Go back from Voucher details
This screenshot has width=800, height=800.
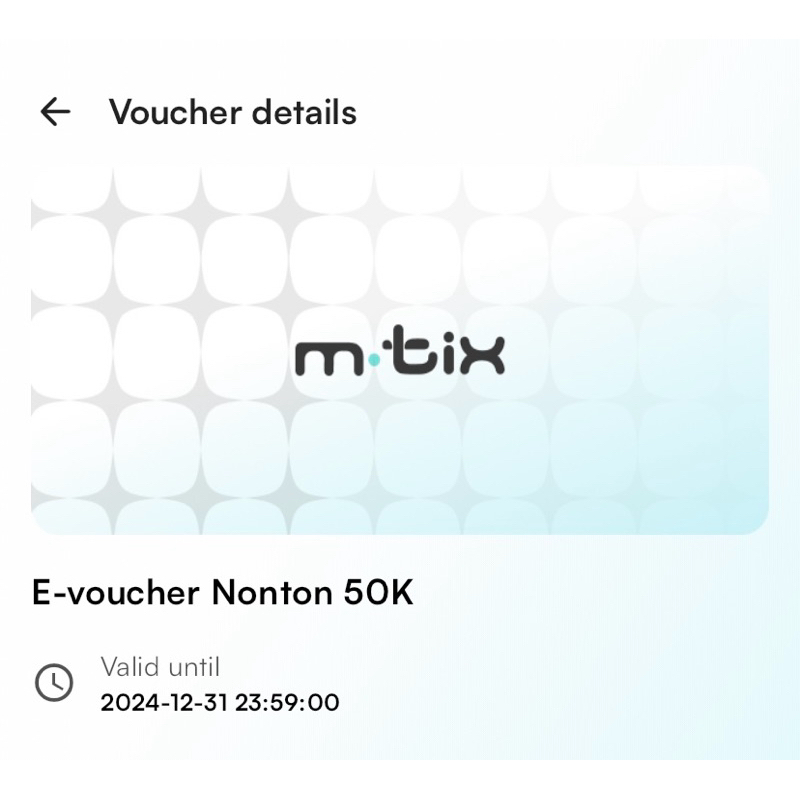55,112
